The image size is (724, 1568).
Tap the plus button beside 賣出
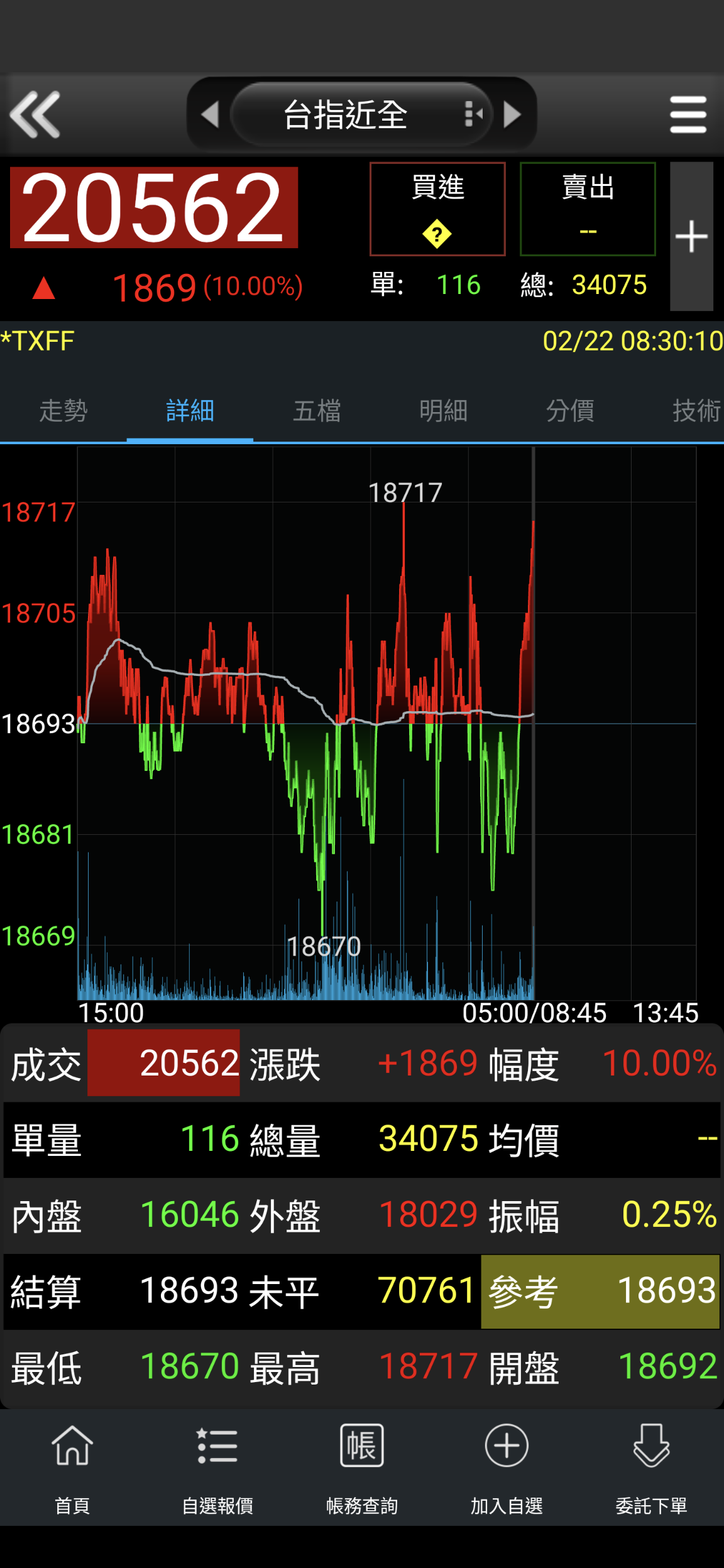tap(691, 236)
